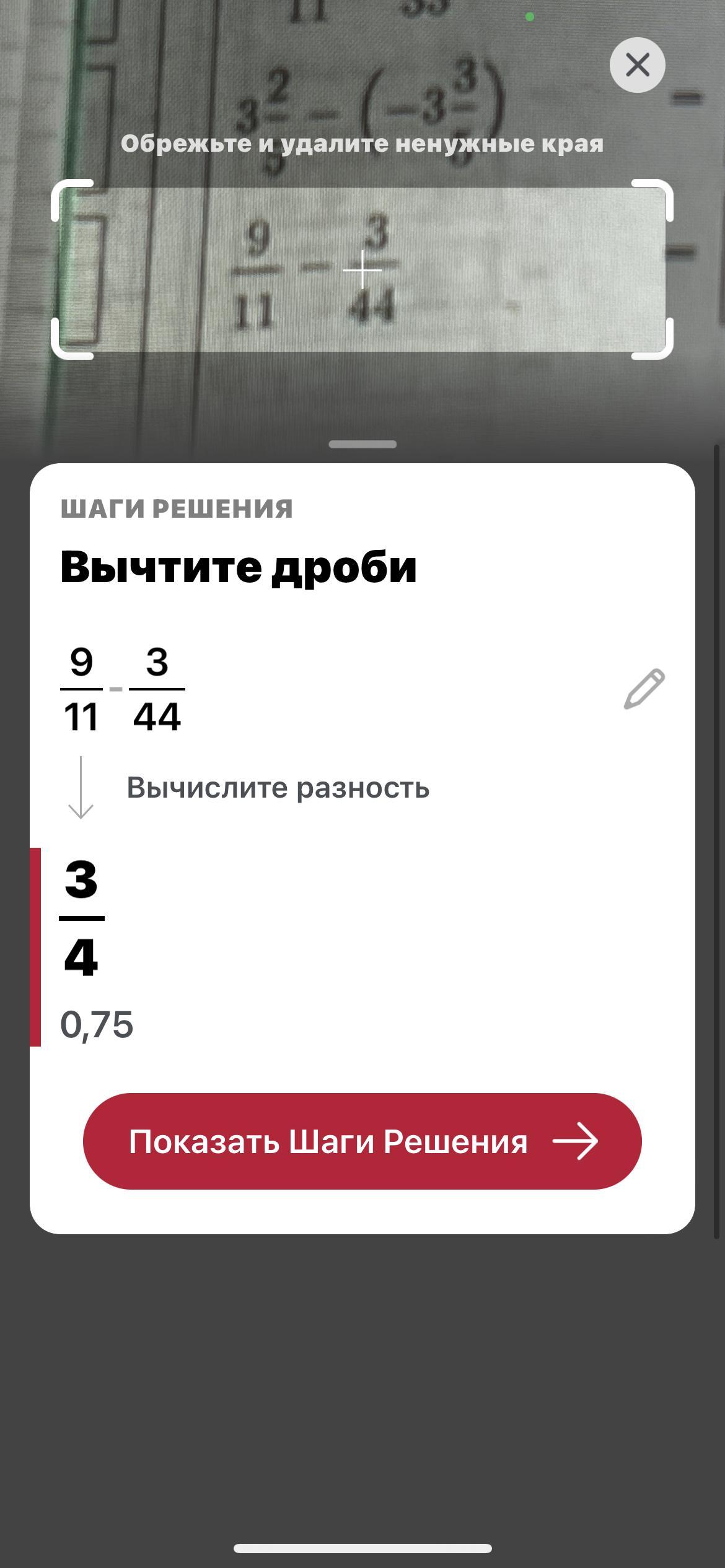Image resolution: width=725 pixels, height=1568 pixels.
Task: Edit the scanned expression with pencil icon
Action: [x=644, y=689]
